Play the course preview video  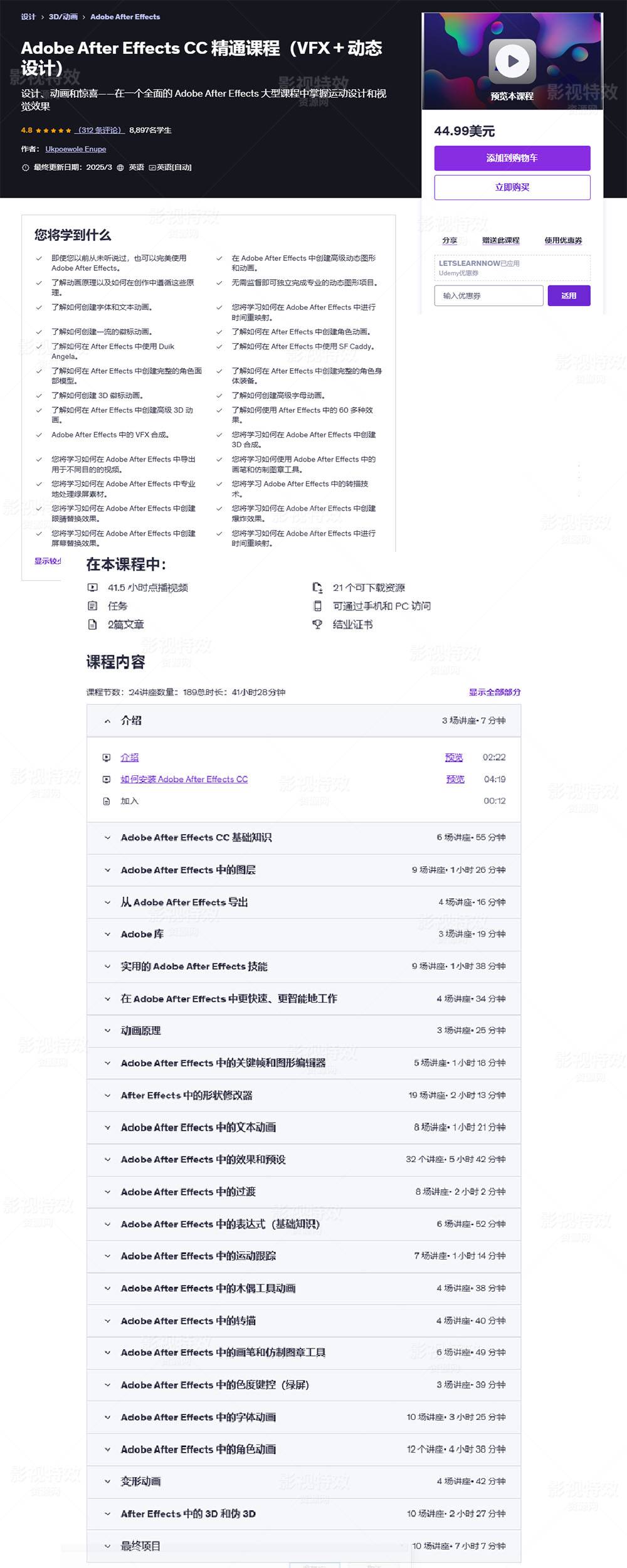pos(512,61)
